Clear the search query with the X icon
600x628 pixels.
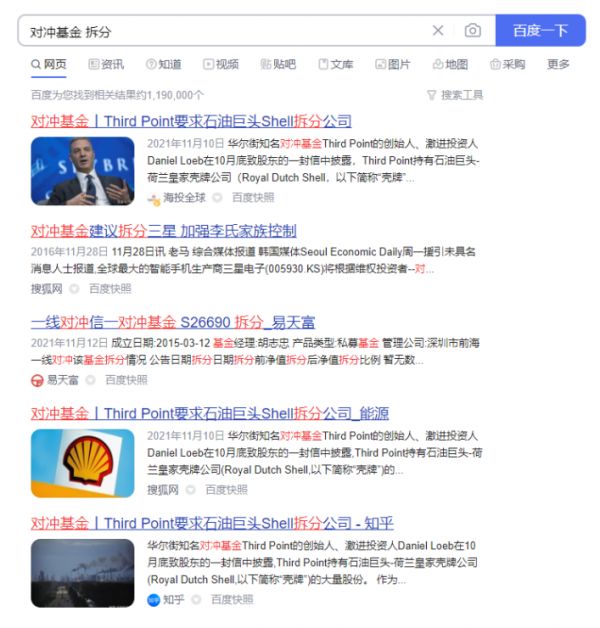(438, 31)
